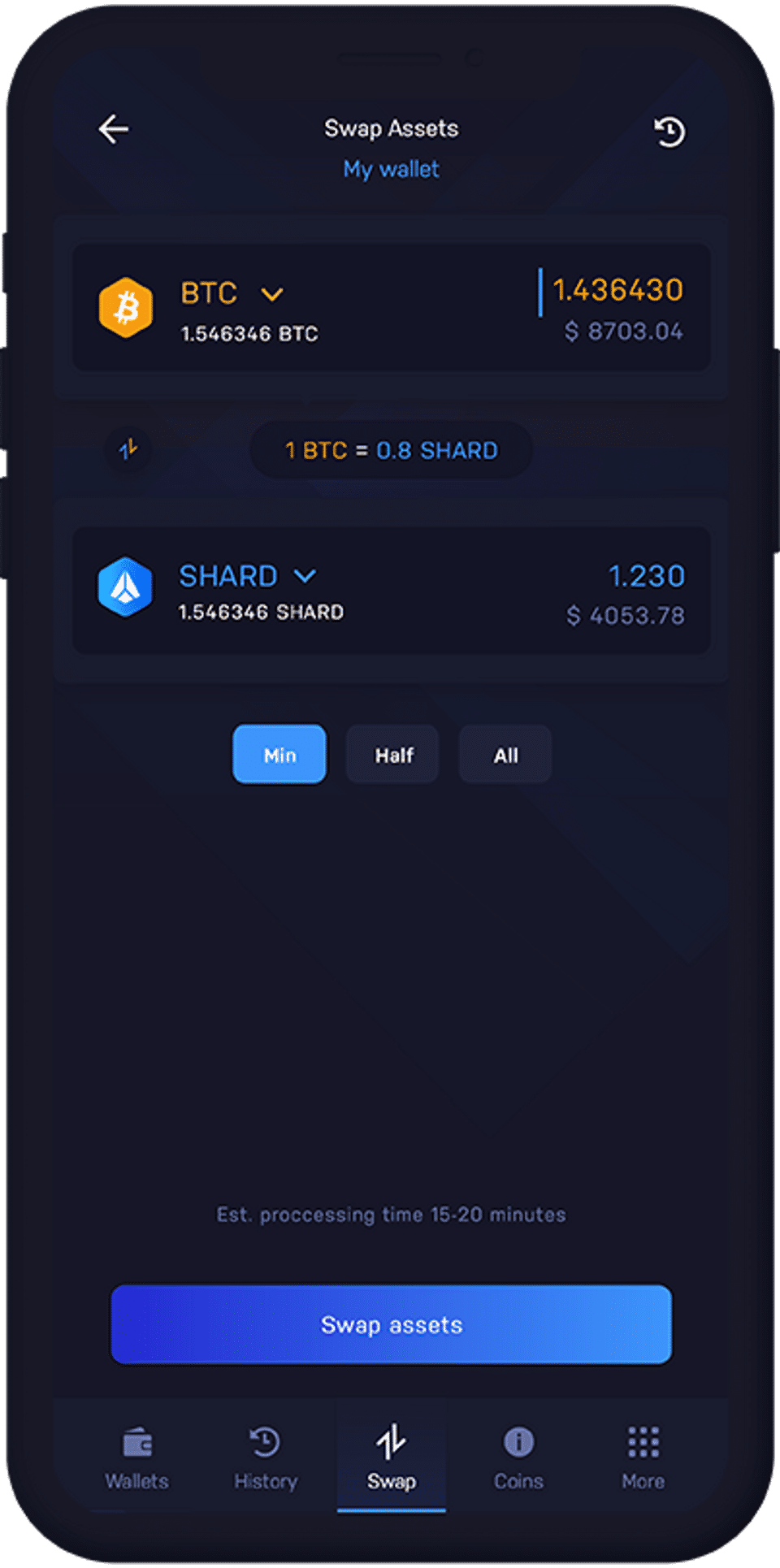Confirm with Swap assets button
Viewport: 780px width, 1568px height.
[x=391, y=1324]
